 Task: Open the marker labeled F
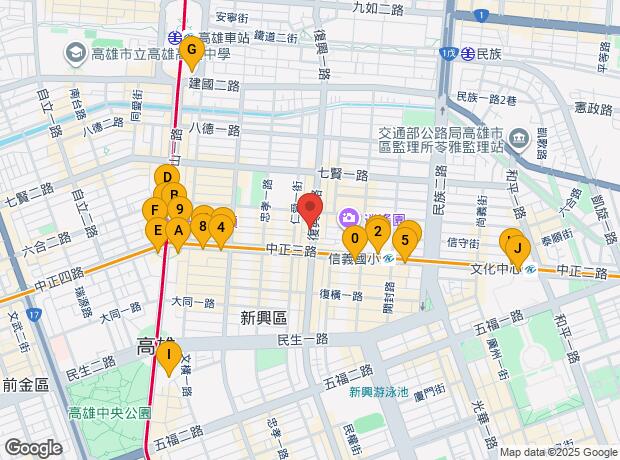pyautogui.click(x=154, y=211)
